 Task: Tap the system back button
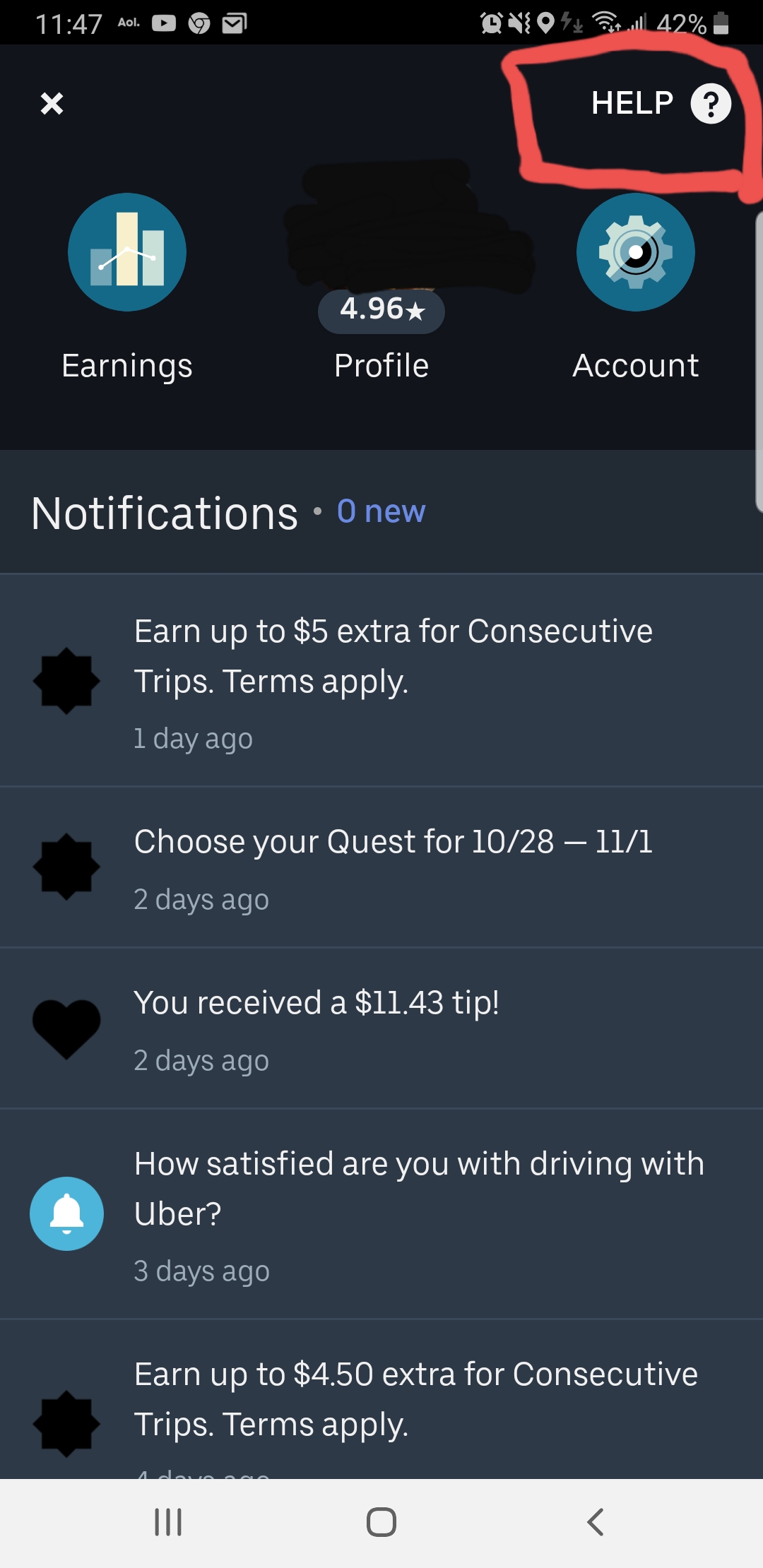coord(596,1522)
